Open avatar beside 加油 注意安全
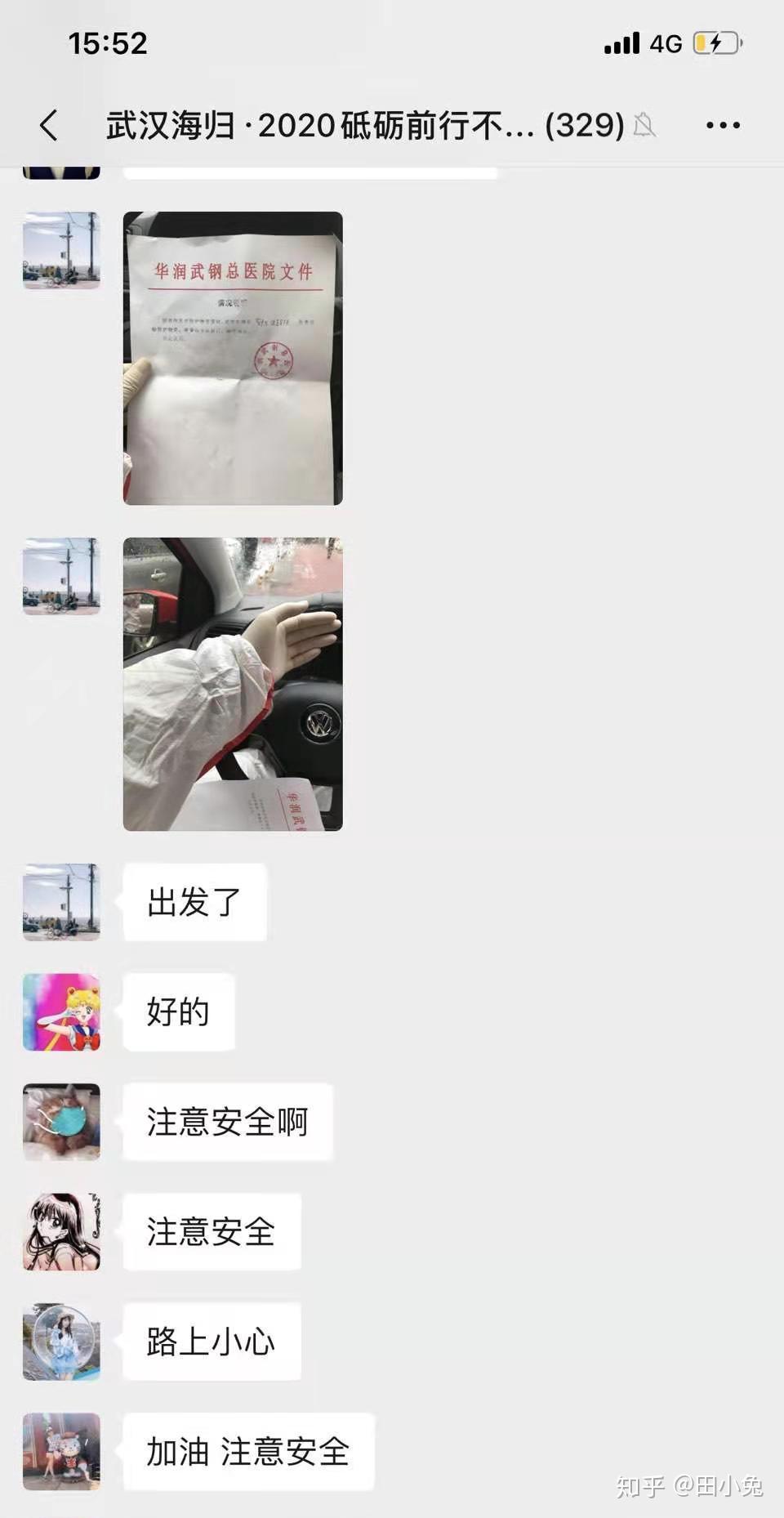This screenshot has height=1518, width=784. (61, 1451)
